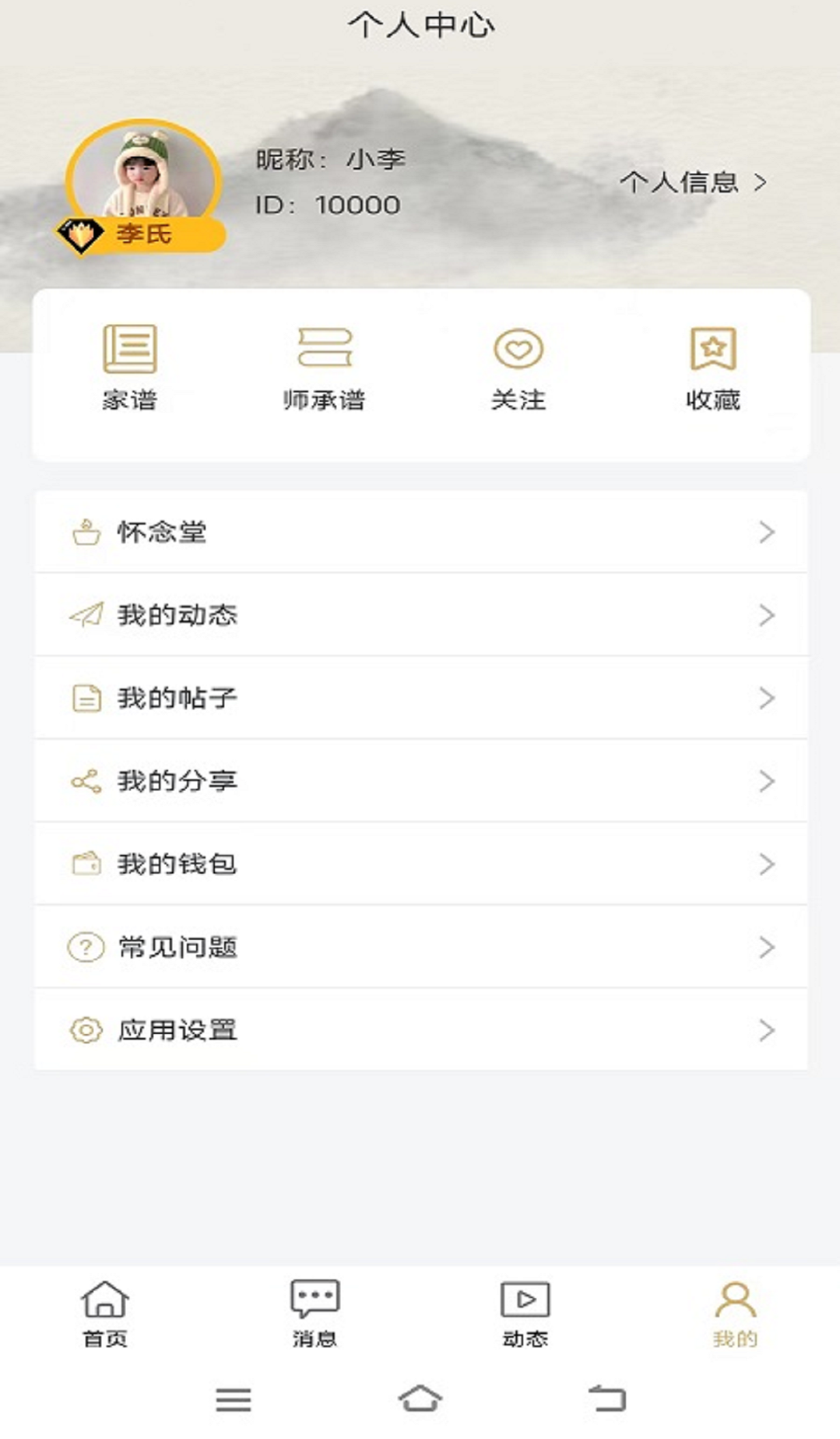Open 我的分享 shares

point(420,781)
